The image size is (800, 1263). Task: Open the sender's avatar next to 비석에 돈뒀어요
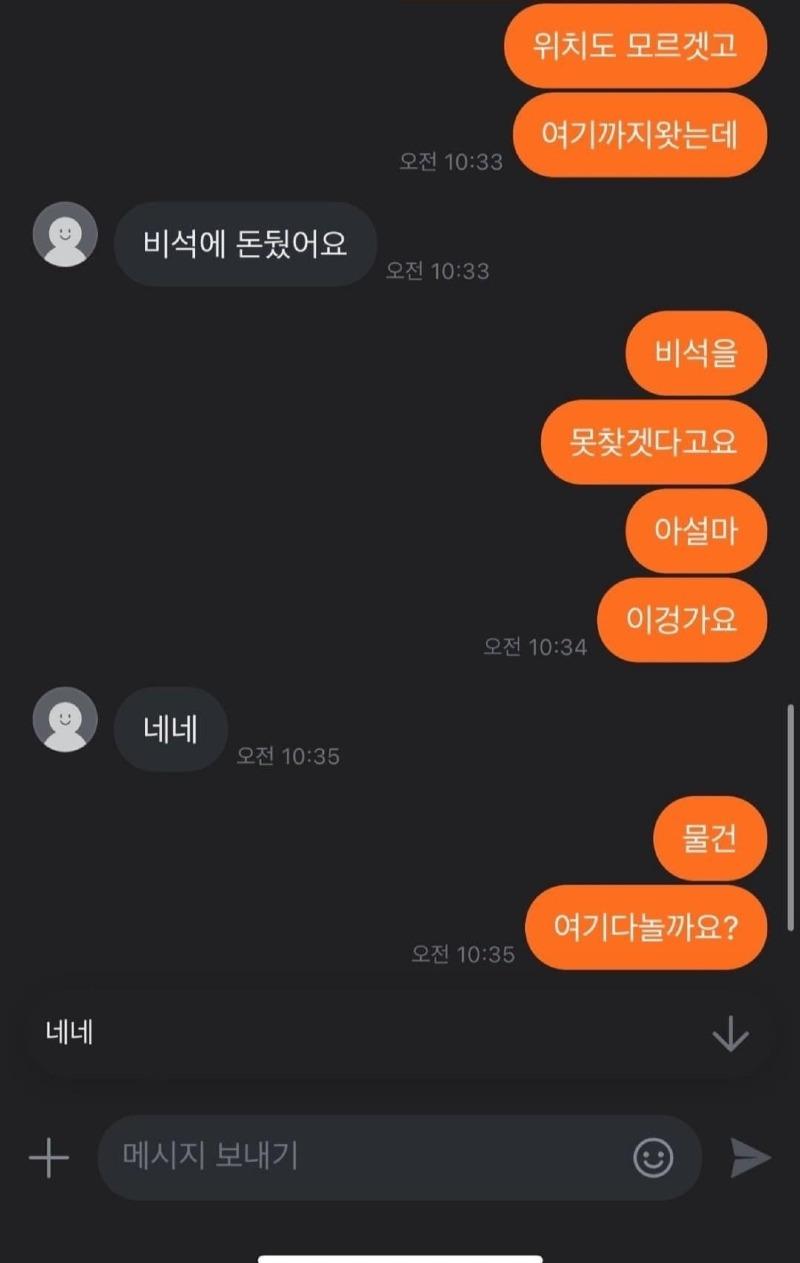point(65,235)
